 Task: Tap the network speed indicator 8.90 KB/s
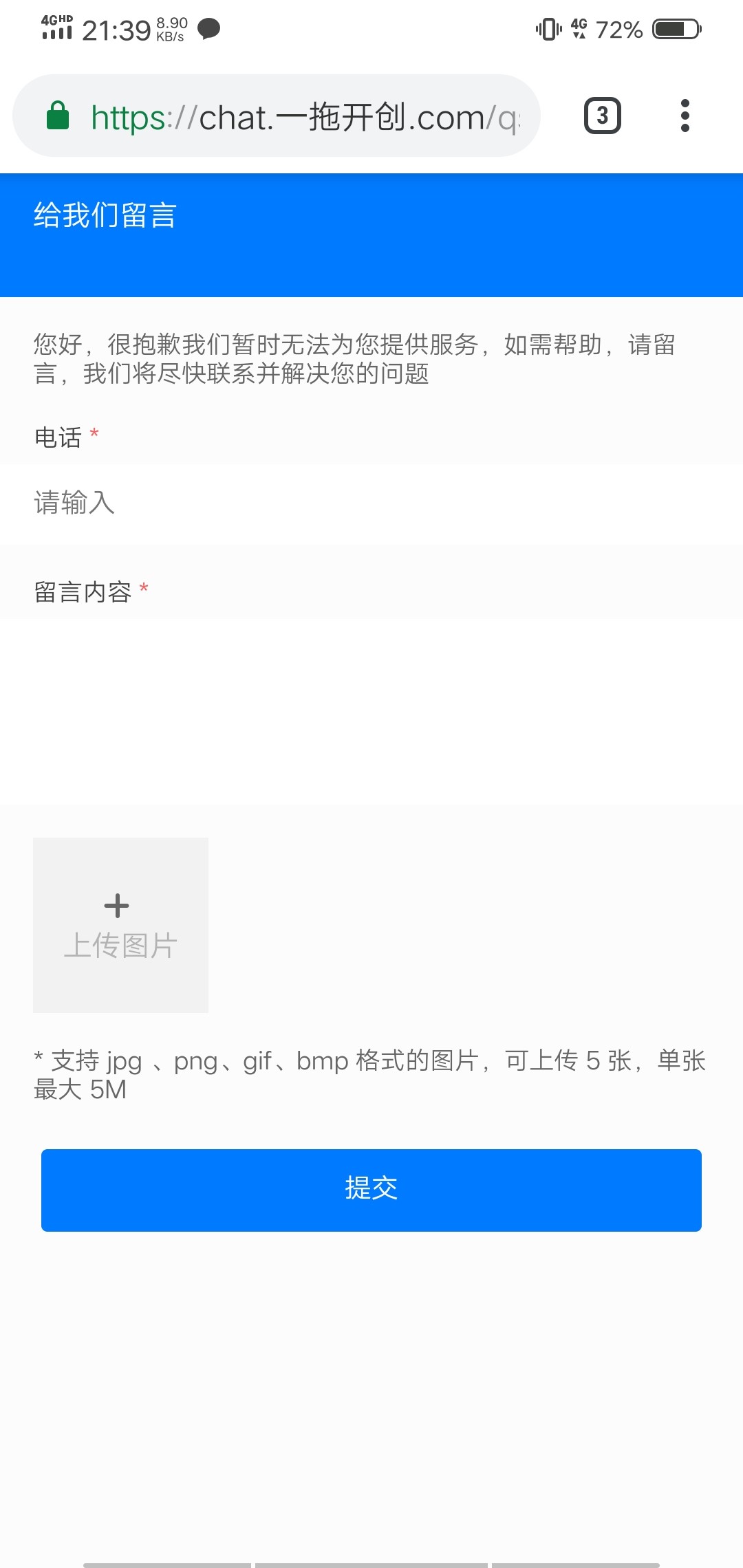click(x=169, y=29)
